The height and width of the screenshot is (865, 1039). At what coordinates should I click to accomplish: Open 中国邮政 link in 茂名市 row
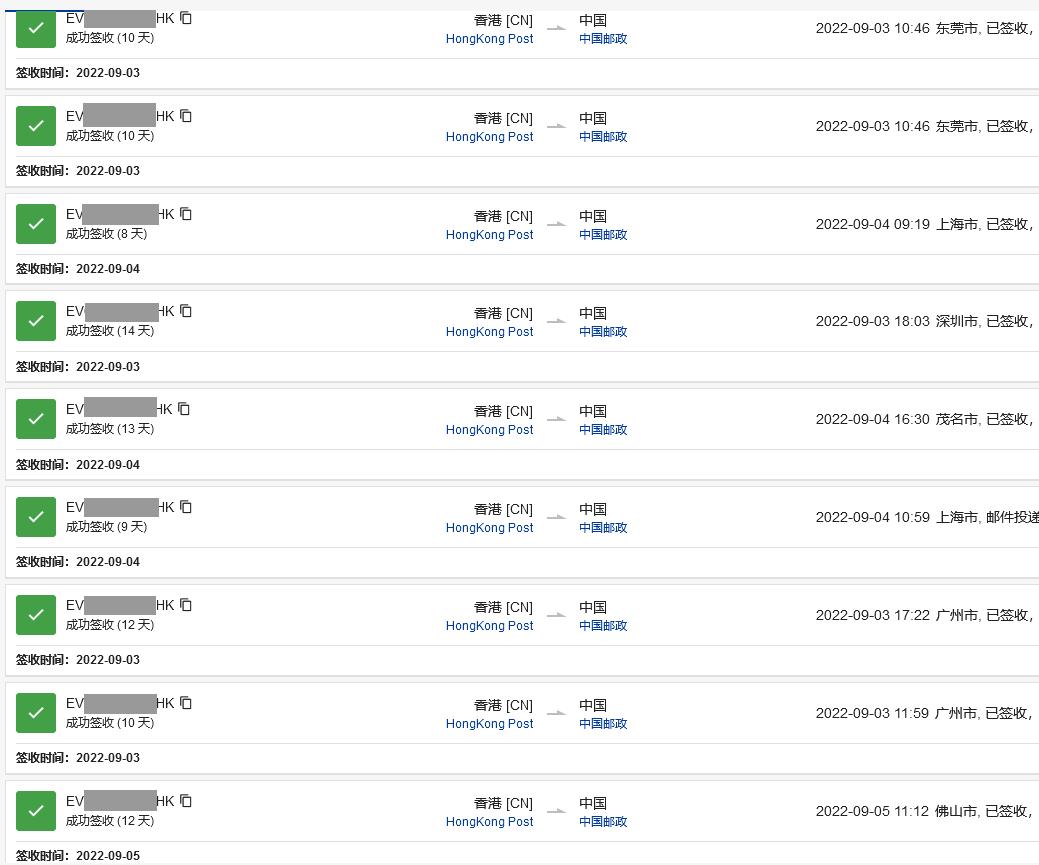point(603,430)
